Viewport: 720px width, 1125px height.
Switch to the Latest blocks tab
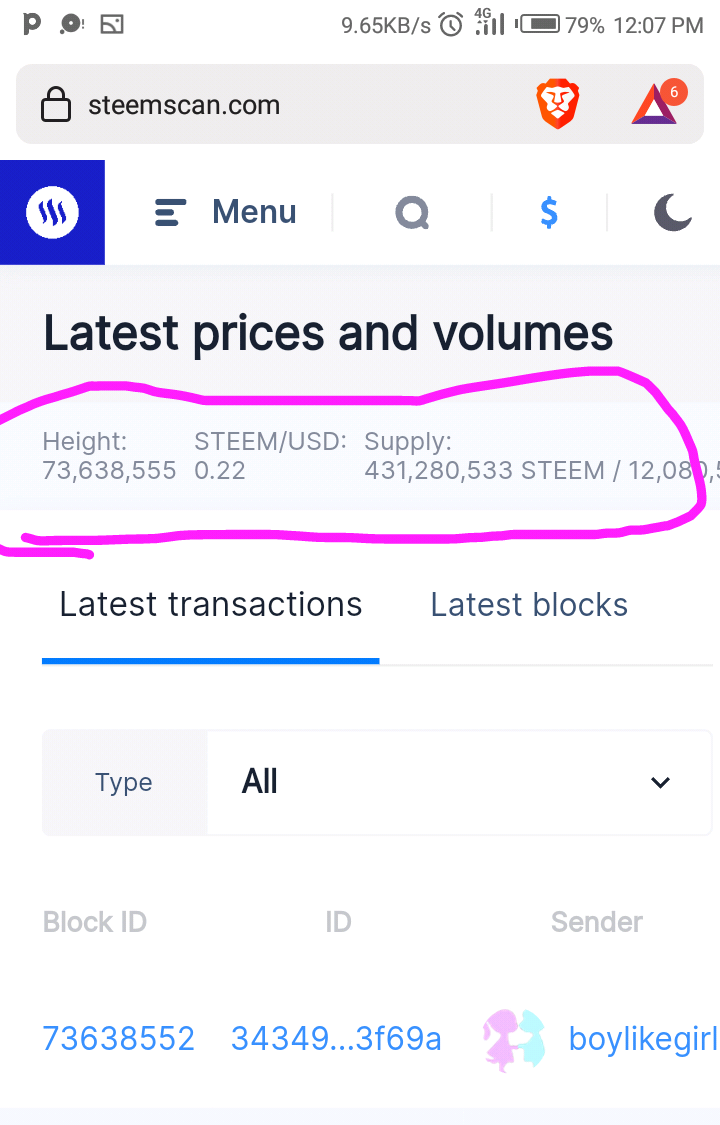(x=529, y=605)
